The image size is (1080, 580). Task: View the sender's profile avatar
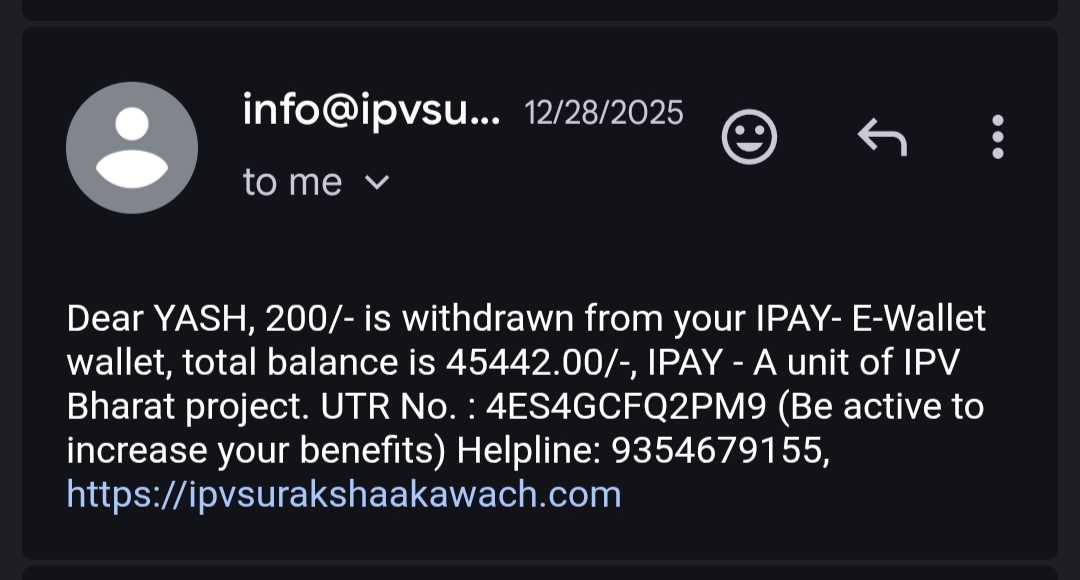tap(132, 148)
